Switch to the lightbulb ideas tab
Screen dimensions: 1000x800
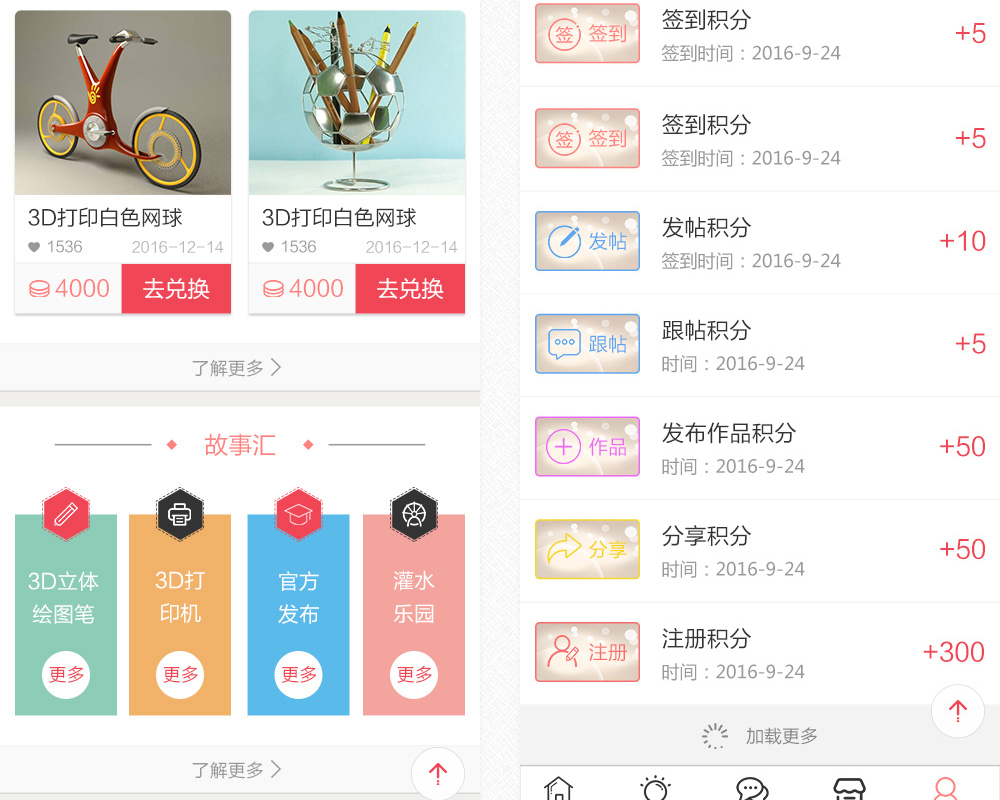tap(655, 788)
